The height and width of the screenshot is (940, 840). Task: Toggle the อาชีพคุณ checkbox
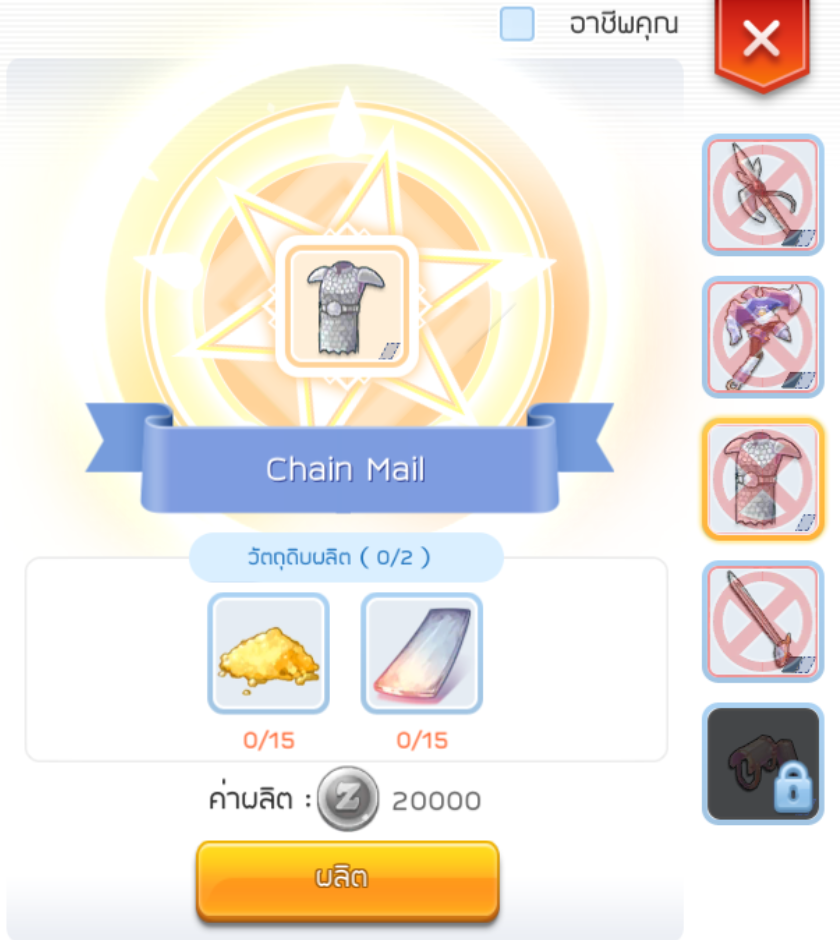click(x=517, y=24)
